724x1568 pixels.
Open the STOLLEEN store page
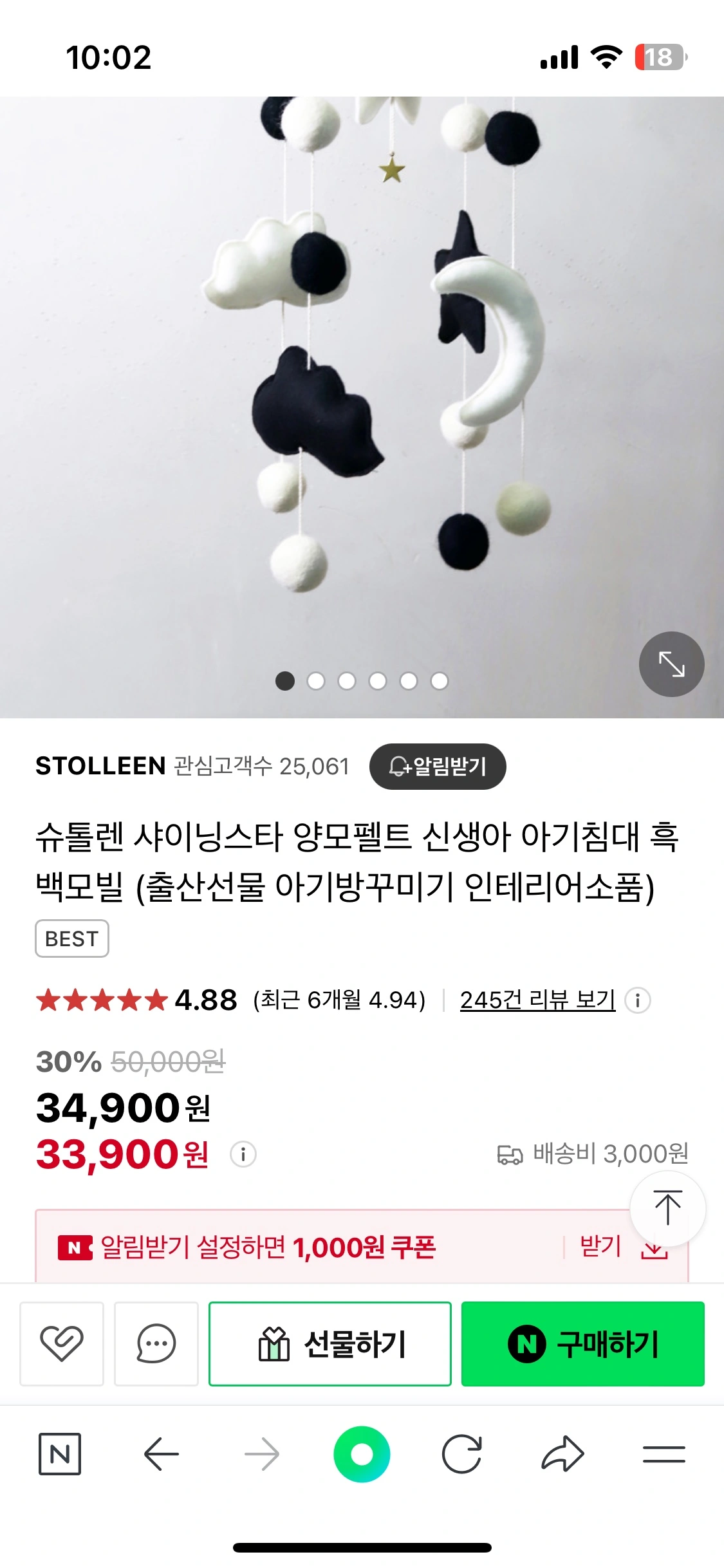[101, 766]
